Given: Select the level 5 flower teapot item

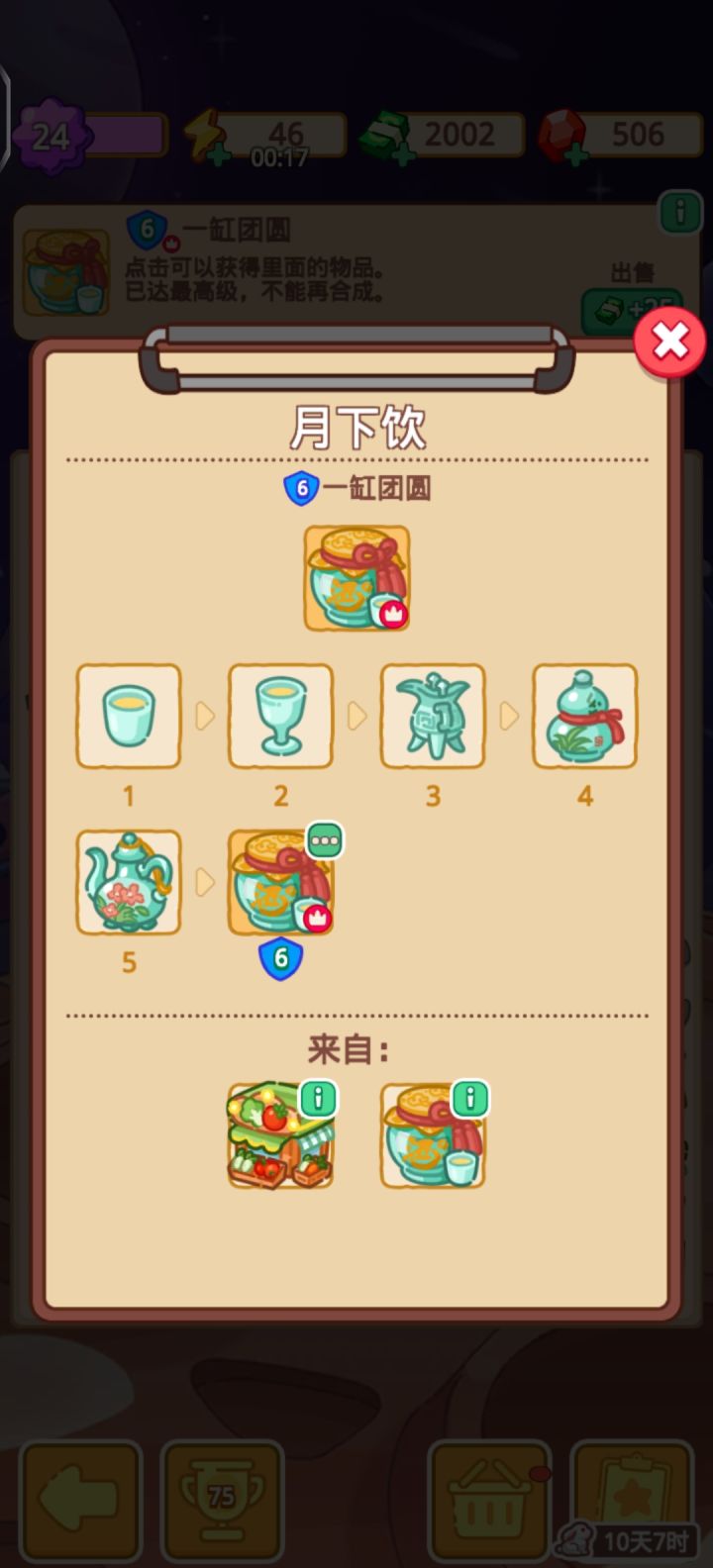Looking at the screenshot, I should [128, 881].
